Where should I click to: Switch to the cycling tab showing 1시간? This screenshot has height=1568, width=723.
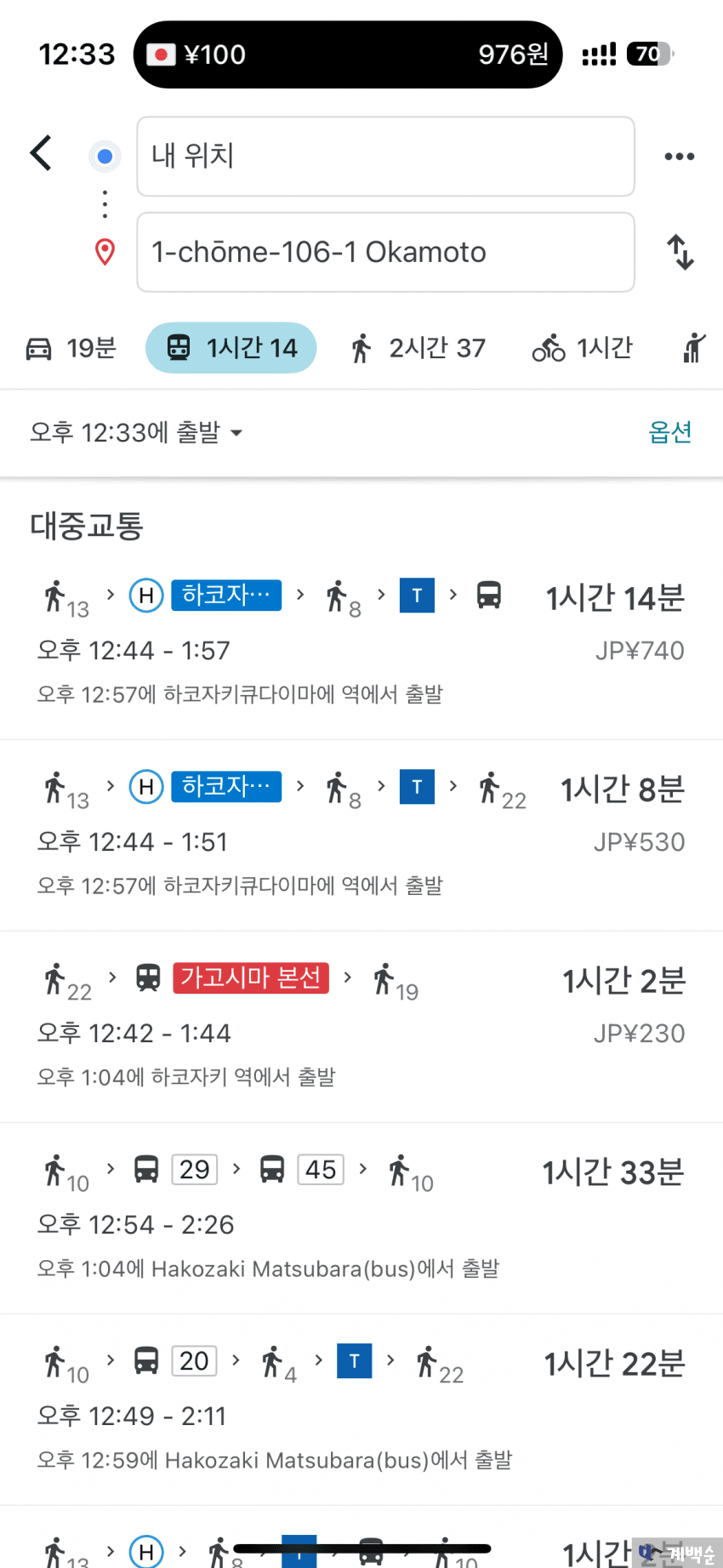point(583,348)
